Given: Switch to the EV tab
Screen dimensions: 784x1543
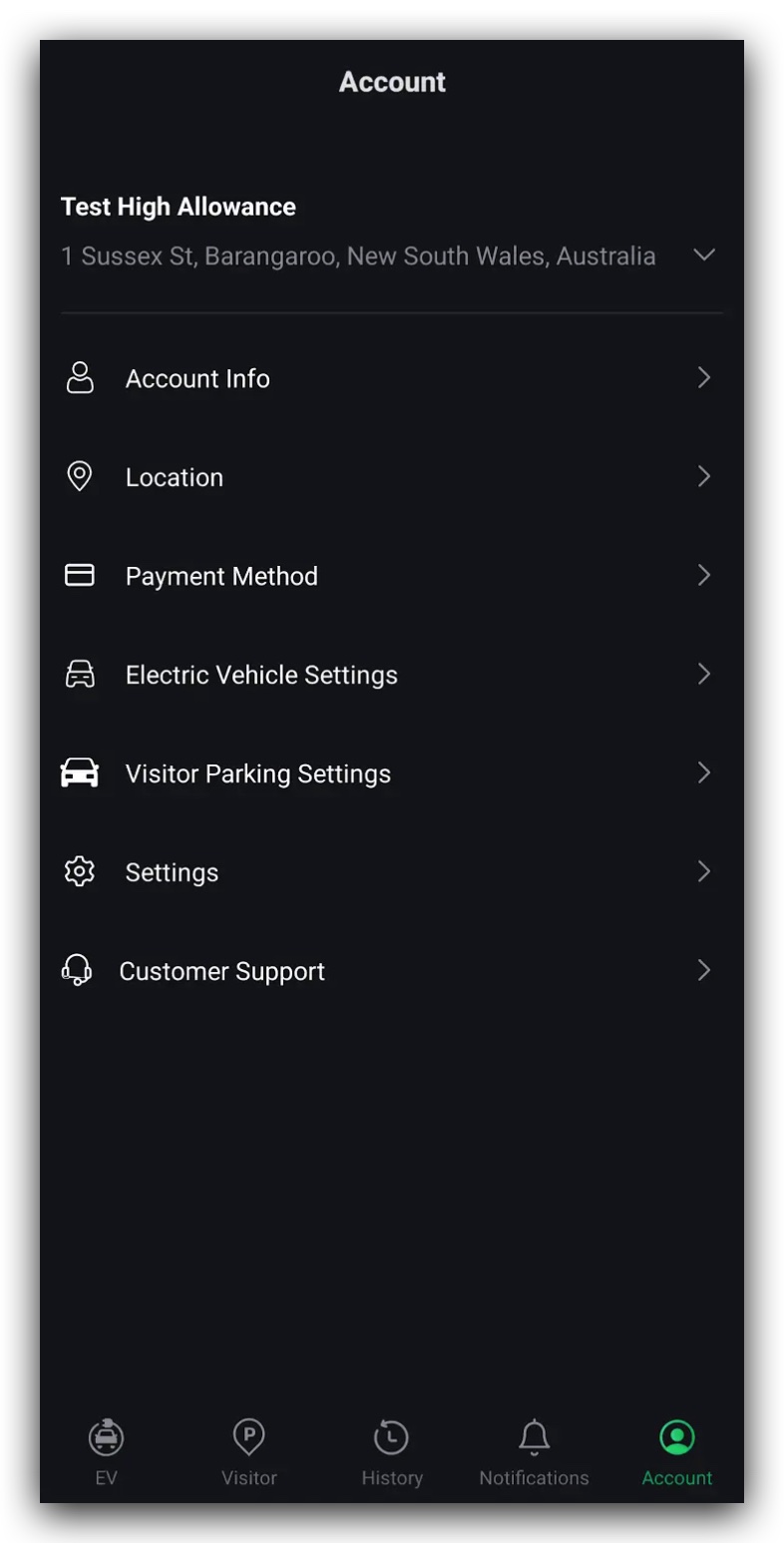Looking at the screenshot, I should pos(107,1451).
